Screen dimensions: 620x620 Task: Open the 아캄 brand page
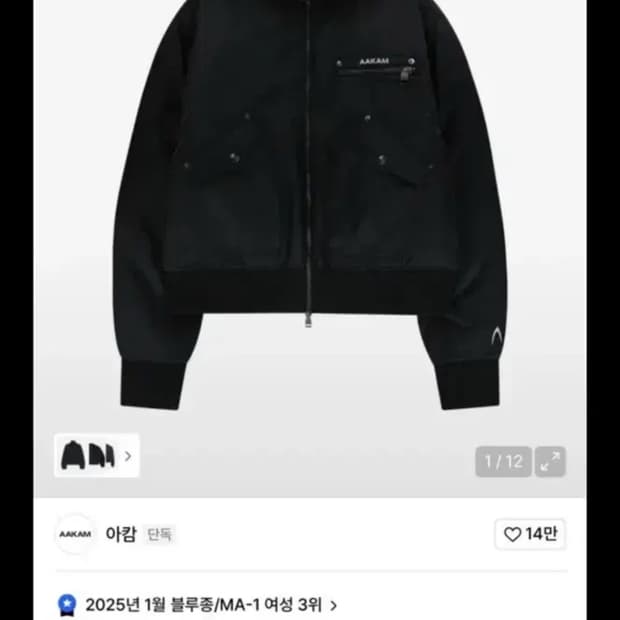coord(120,534)
